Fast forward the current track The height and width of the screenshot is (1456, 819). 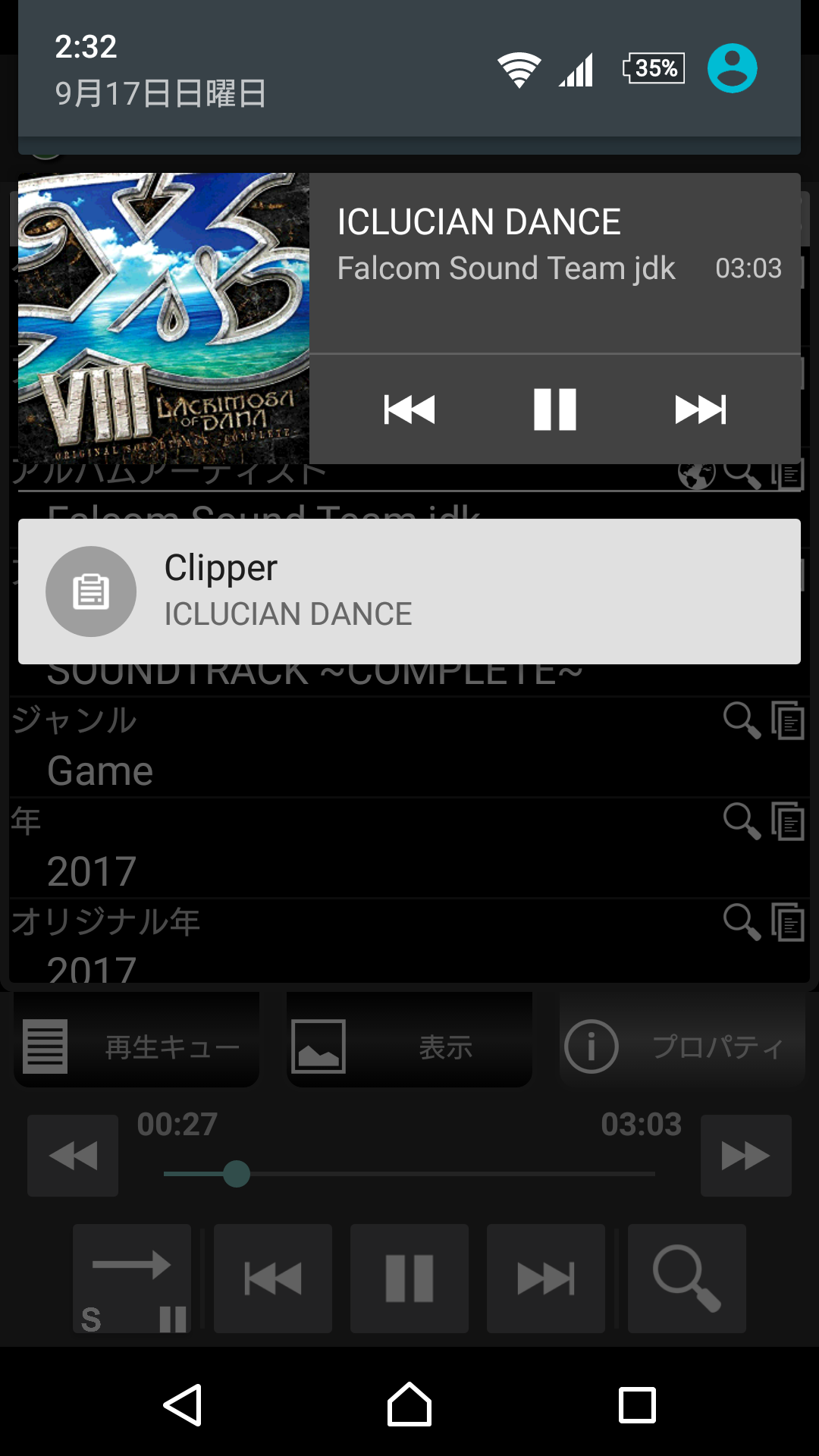746,1156
